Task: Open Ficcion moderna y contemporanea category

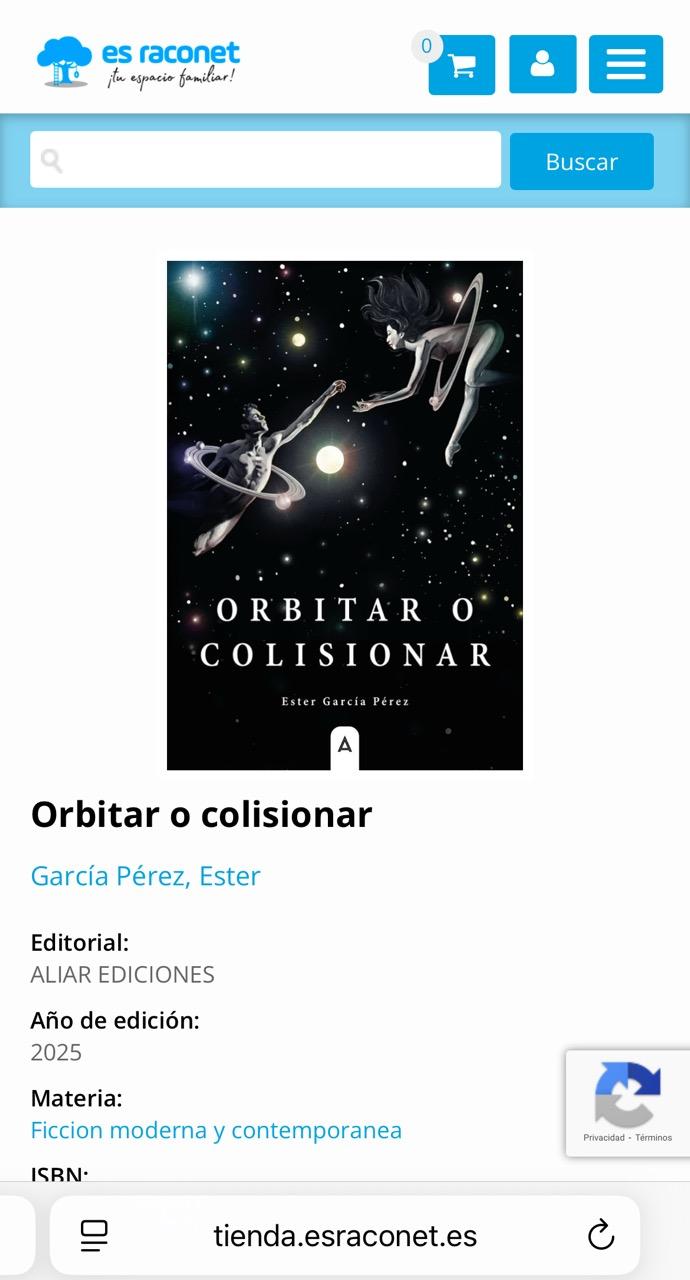Action: pos(216,1130)
